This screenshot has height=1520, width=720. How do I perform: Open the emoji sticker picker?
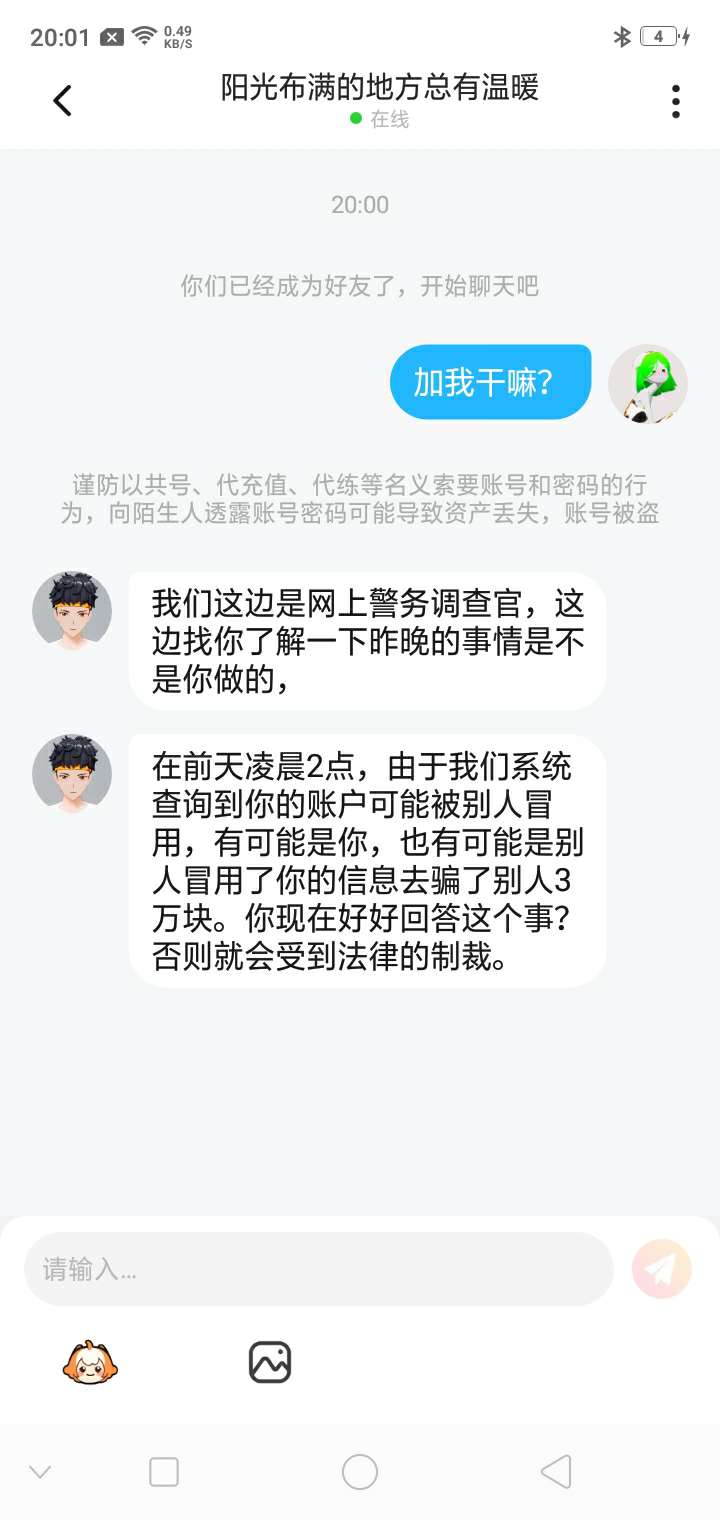click(x=90, y=1362)
